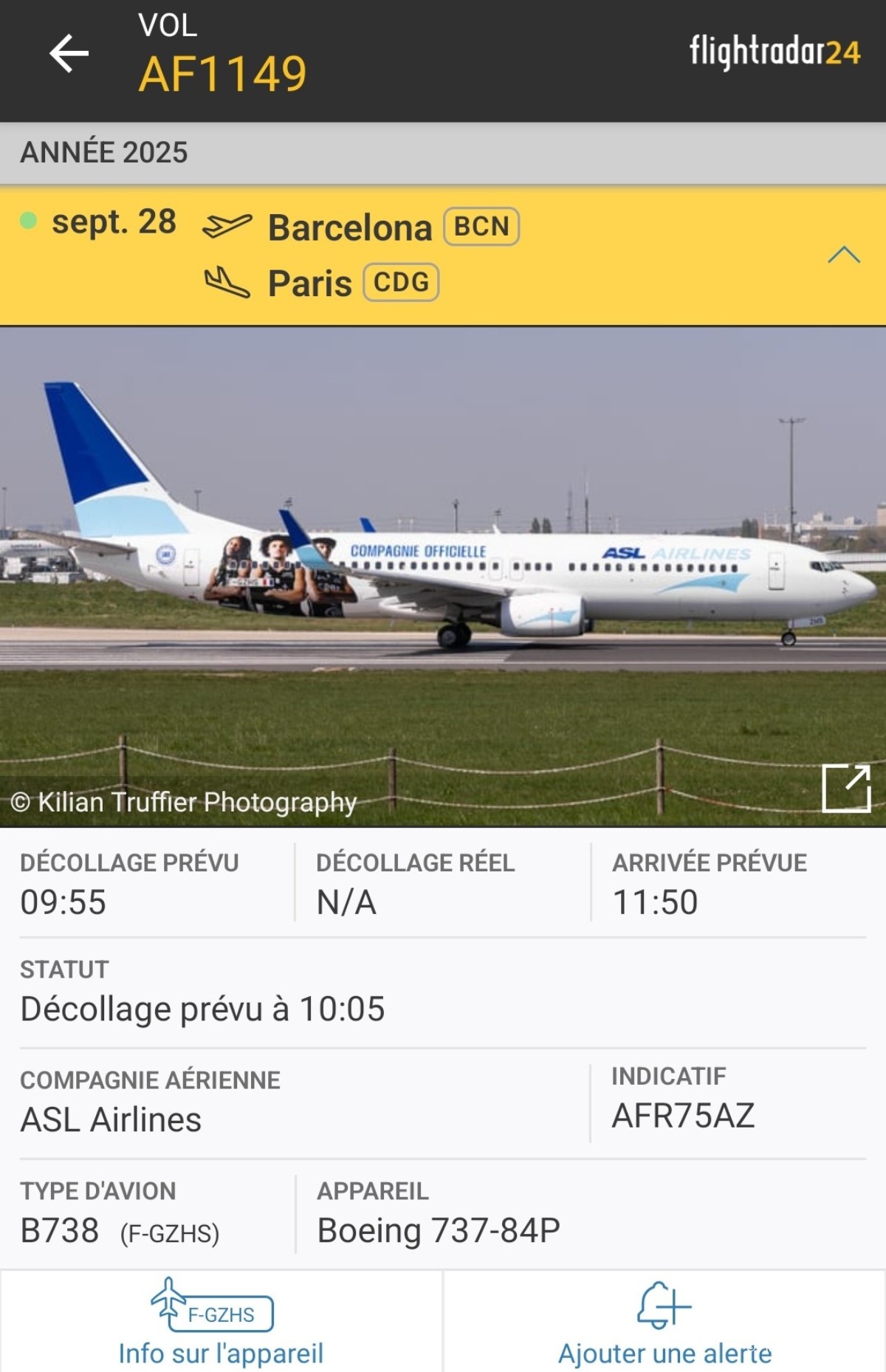Open the aircraft photo in full view
Viewport: 886px width, 1372px height.
[x=846, y=788]
